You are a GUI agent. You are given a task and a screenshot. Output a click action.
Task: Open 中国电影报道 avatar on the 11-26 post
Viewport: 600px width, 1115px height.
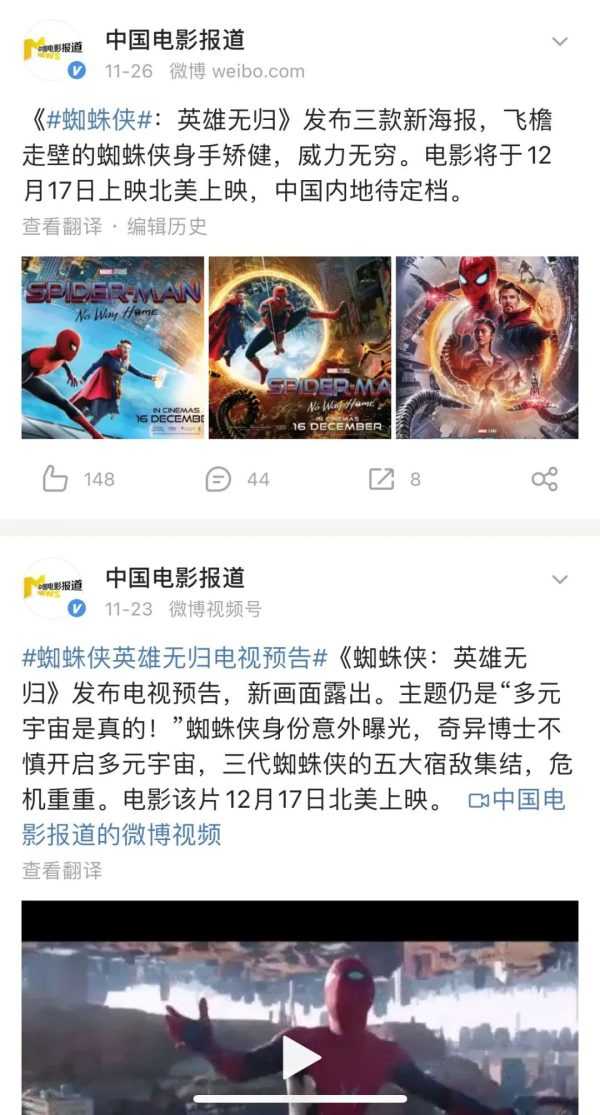(x=53, y=51)
